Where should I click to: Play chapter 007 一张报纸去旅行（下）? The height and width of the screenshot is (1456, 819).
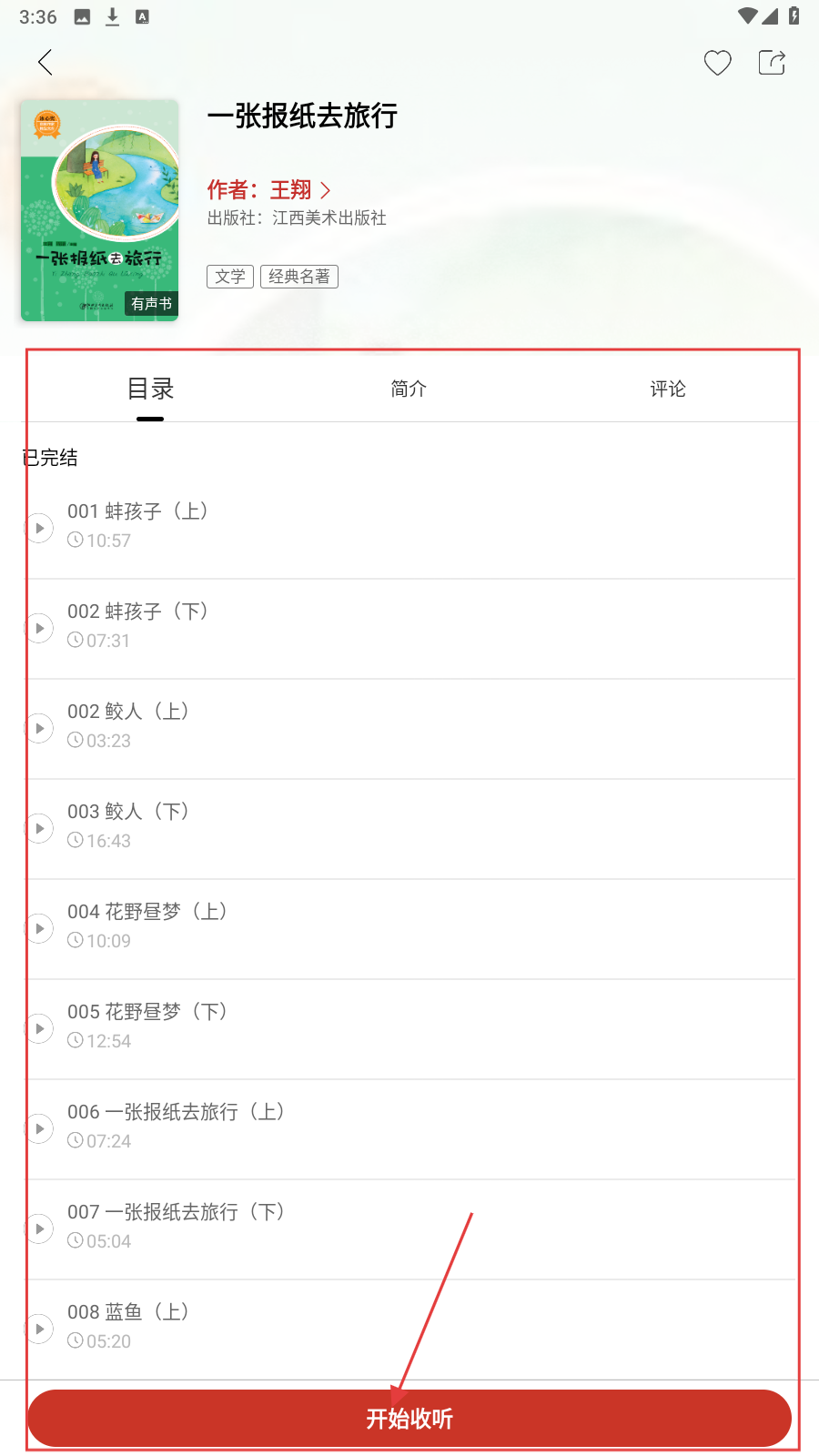[39, 1228]
